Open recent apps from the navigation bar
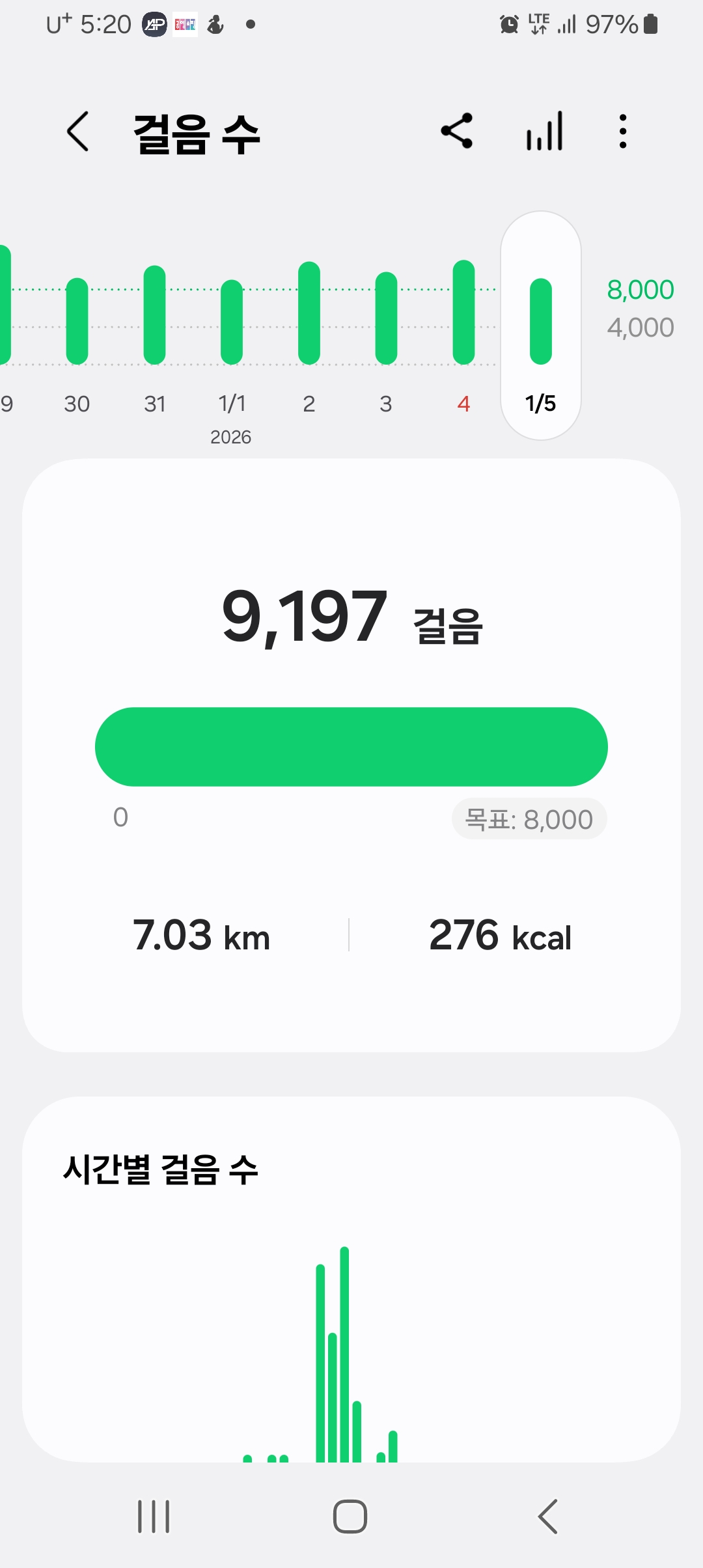Viewport: 703px width, 1568px height. click(154, 1517)
